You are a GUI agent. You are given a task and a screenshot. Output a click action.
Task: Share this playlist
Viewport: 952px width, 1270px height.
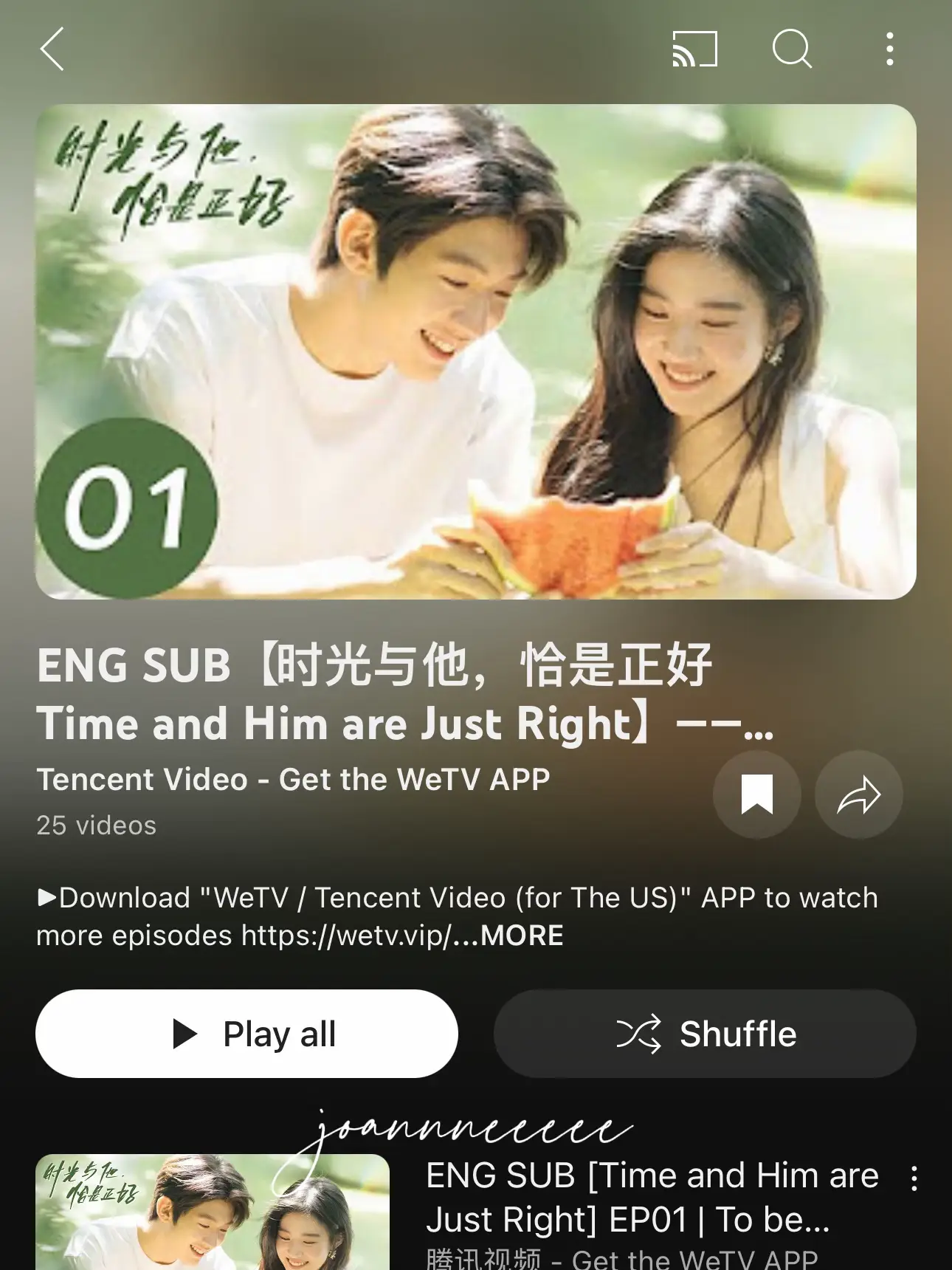[x=858, y=795]
